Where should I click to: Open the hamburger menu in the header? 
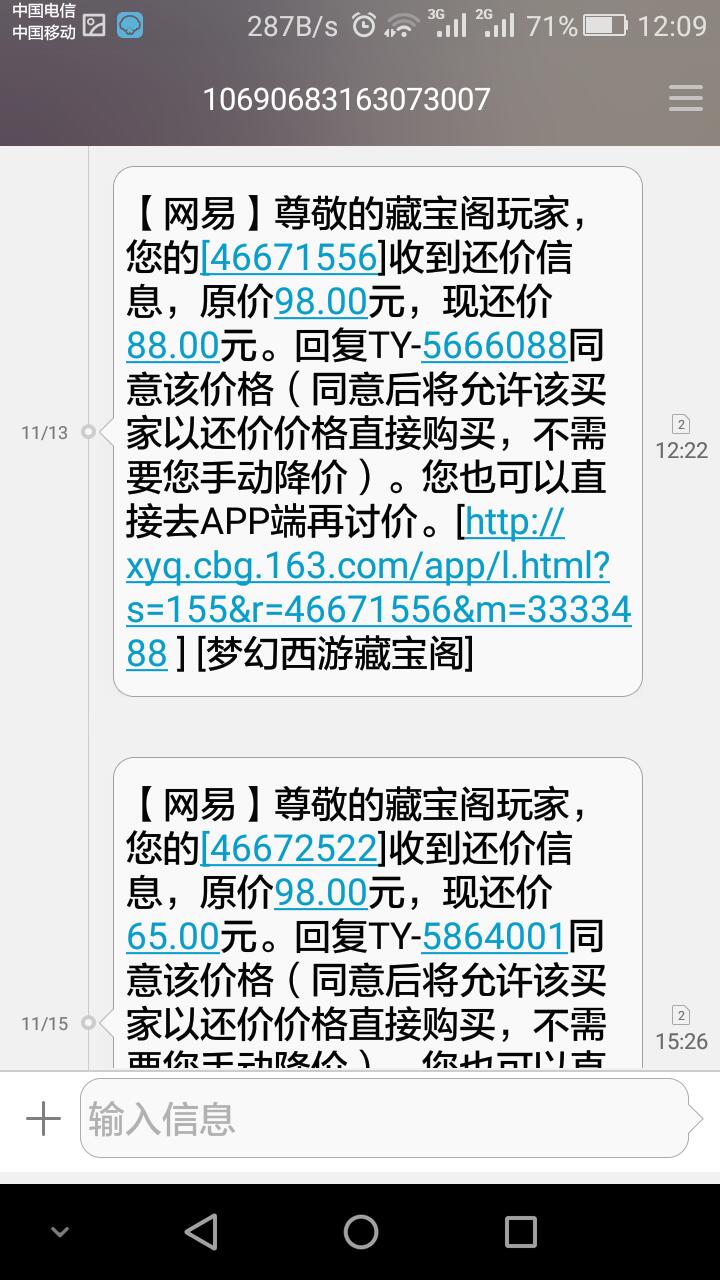coord(685,98)
